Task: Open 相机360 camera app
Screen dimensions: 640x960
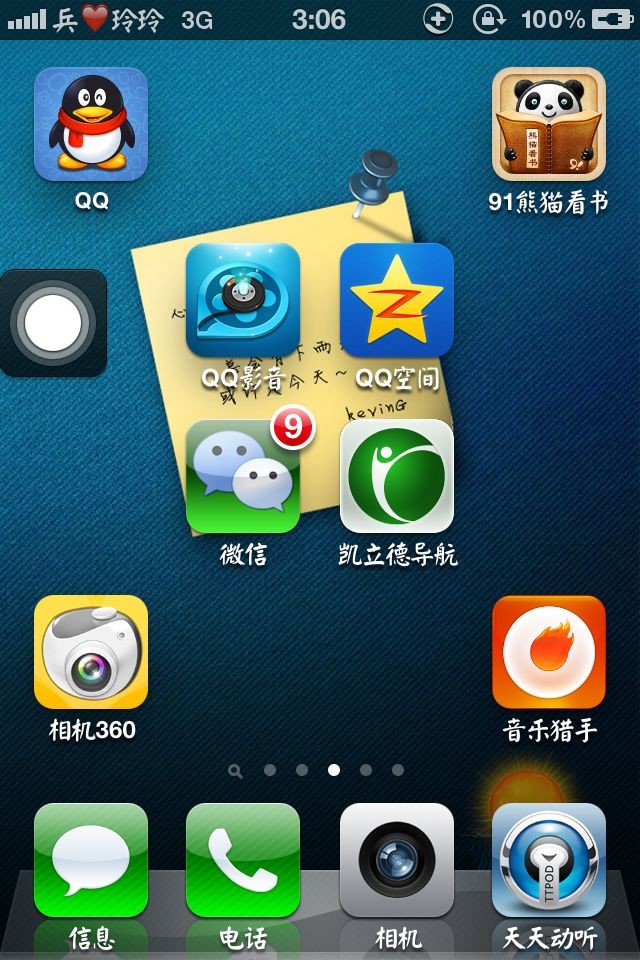Action: 91,652
